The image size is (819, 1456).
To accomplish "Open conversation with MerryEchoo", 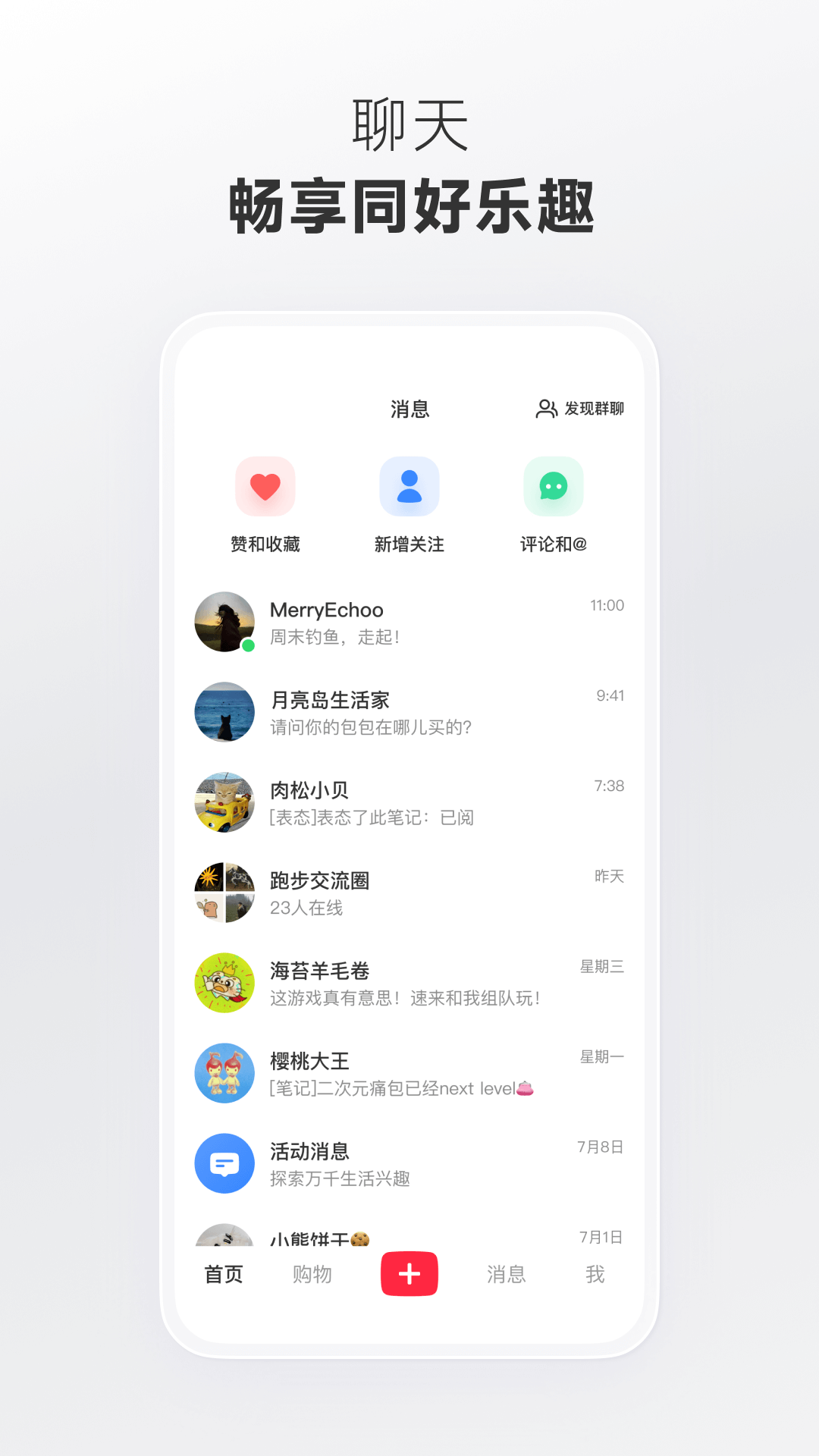I will pyautogui.click(x=425, y=622).
